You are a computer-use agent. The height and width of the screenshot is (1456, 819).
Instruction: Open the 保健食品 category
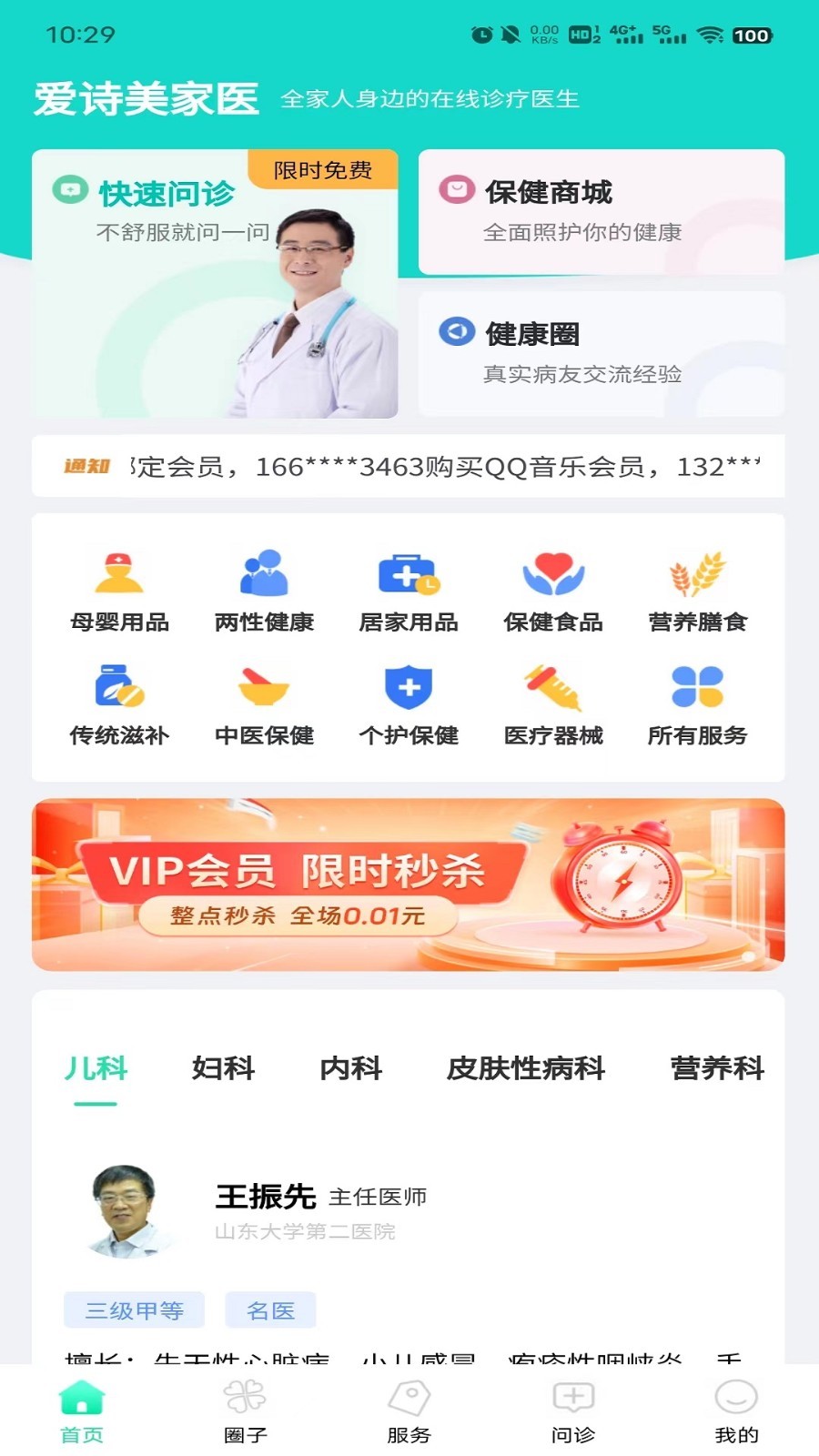point(553,590)
